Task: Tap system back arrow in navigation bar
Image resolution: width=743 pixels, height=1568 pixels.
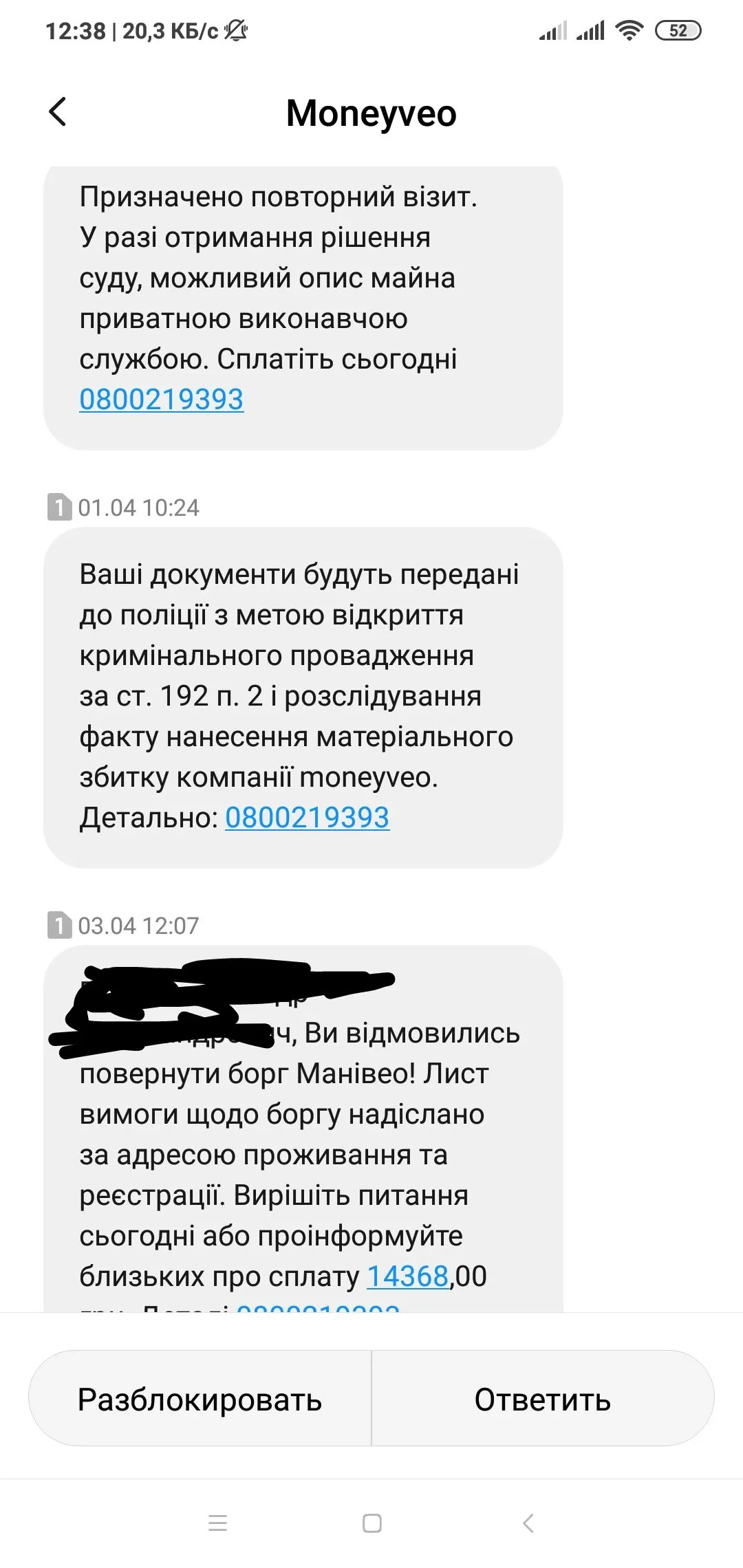Action: pos(527,1523)
